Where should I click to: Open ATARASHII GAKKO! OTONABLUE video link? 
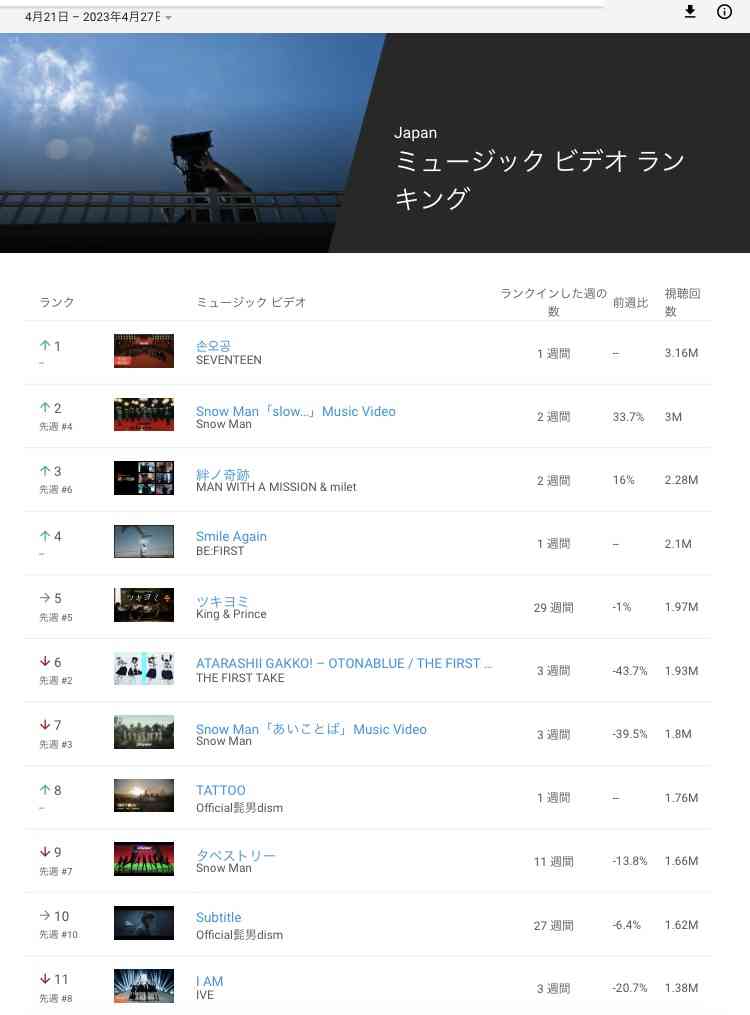tap(344, 663)
